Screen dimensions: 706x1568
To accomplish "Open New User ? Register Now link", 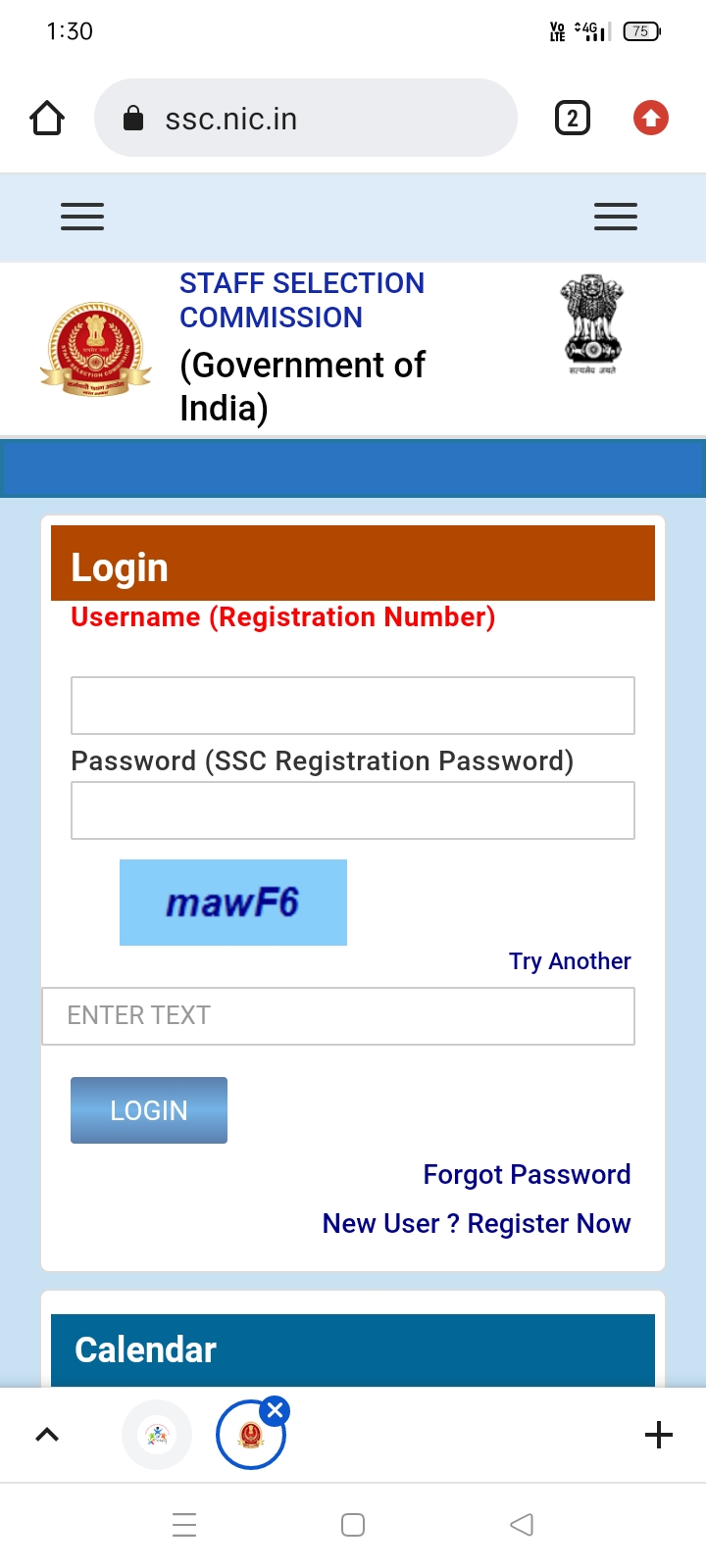I will pyautogui.click(x=477, y=1223).
